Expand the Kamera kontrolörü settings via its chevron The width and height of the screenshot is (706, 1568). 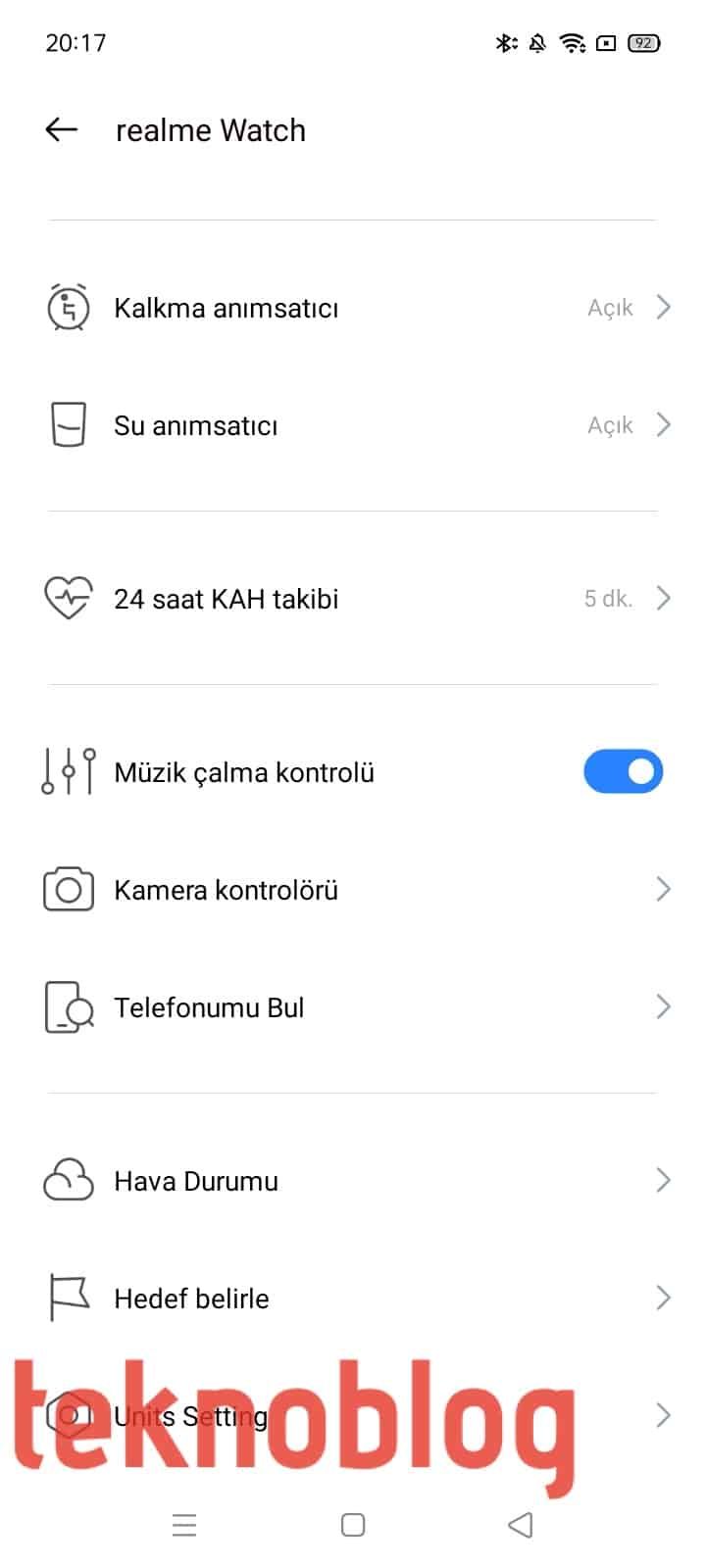pyautogui.click(x=663, y=889)
